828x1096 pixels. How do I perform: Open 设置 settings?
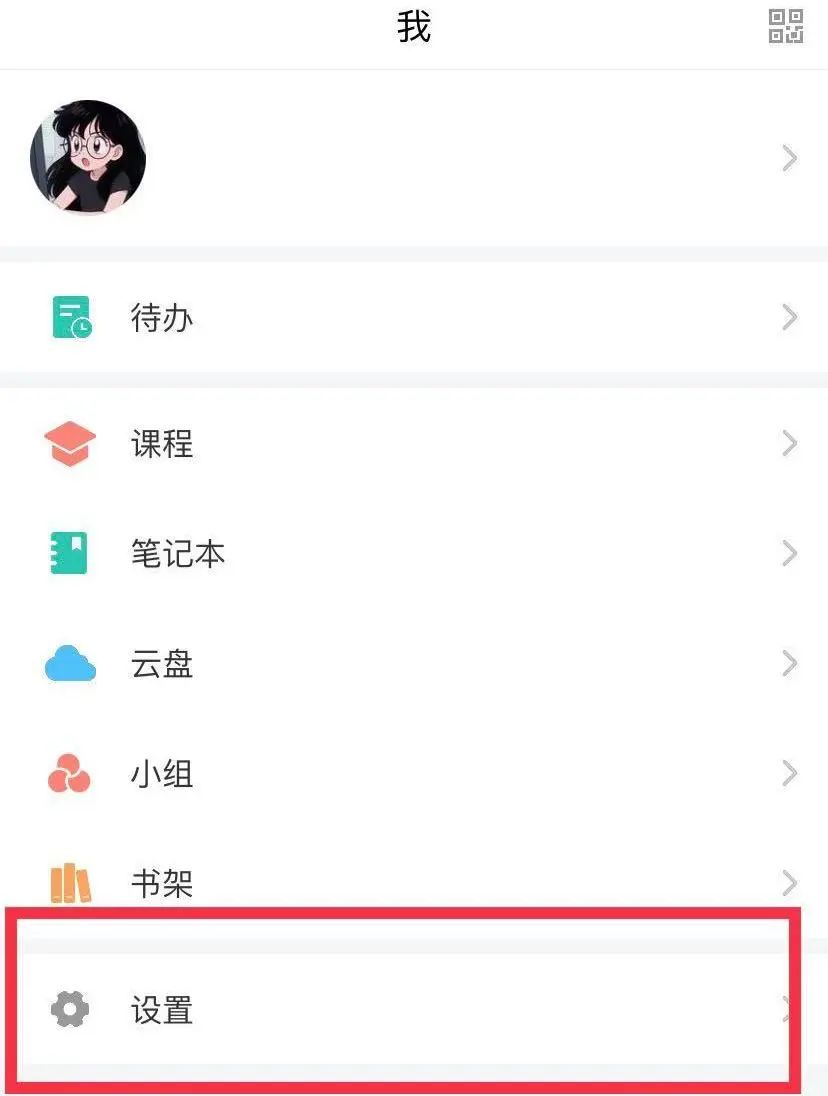tap(414, 1010)
